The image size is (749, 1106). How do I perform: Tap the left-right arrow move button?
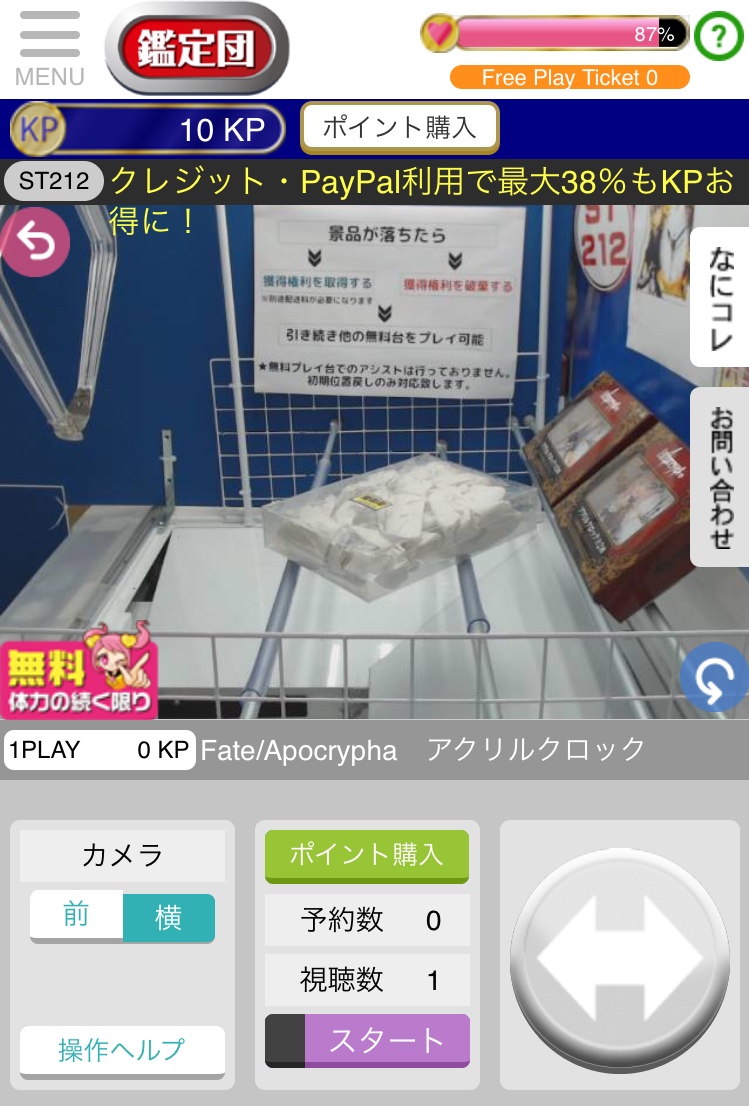(x=620, y=957)
